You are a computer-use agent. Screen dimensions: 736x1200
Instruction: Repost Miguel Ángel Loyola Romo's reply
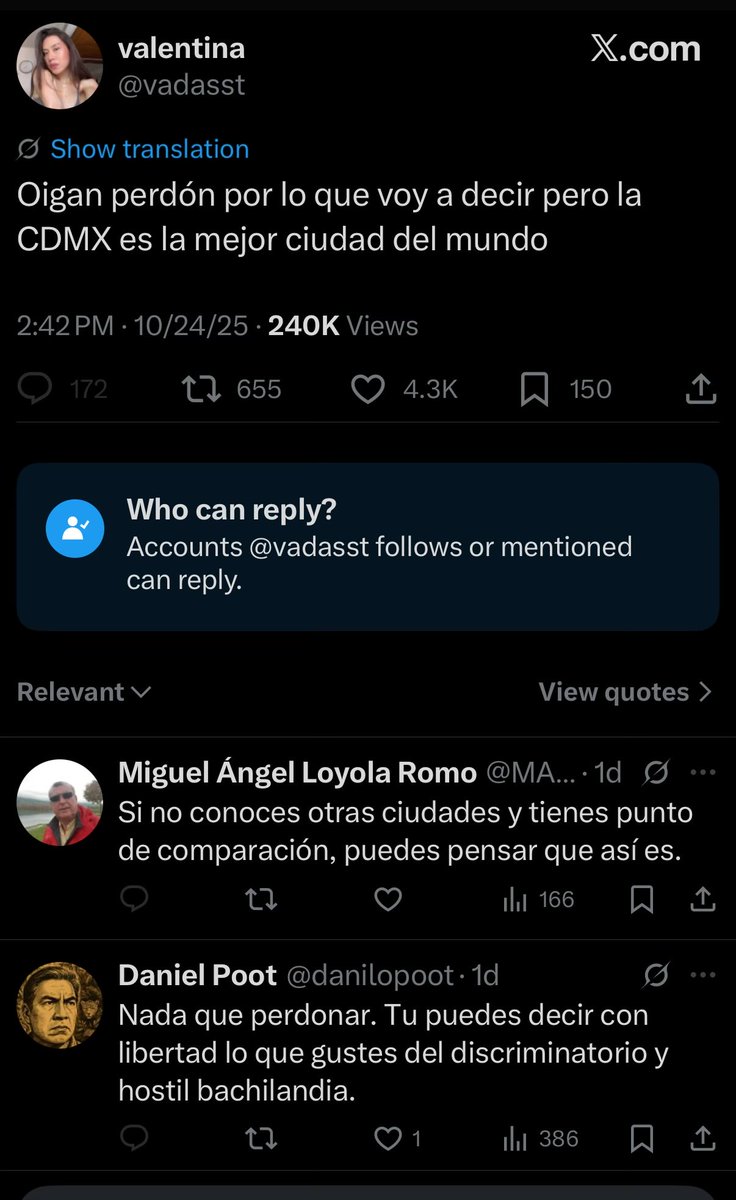click(261, 900)
